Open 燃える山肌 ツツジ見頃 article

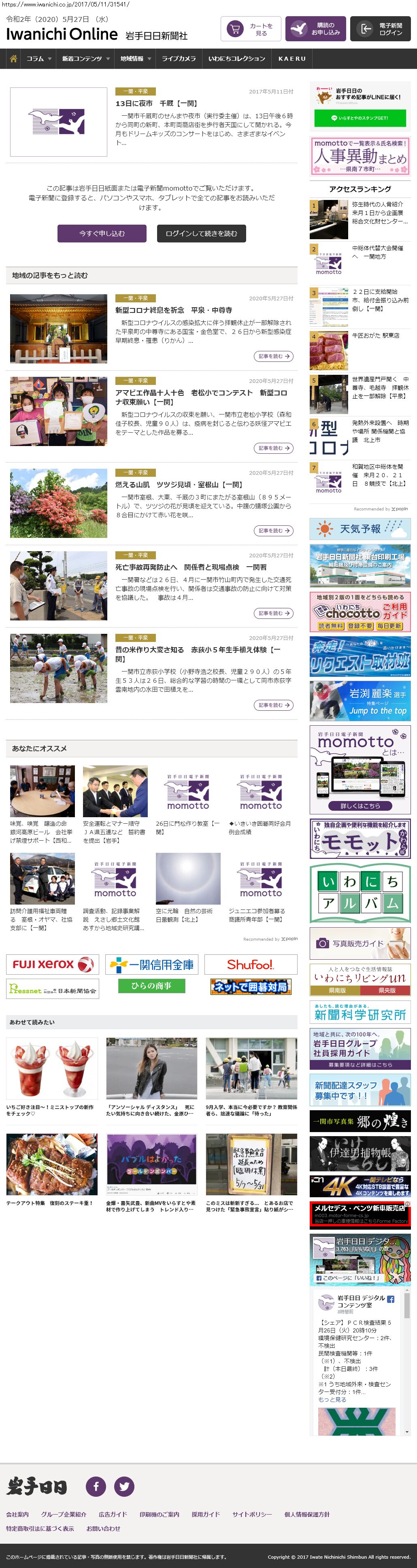[x=179, y=484]
